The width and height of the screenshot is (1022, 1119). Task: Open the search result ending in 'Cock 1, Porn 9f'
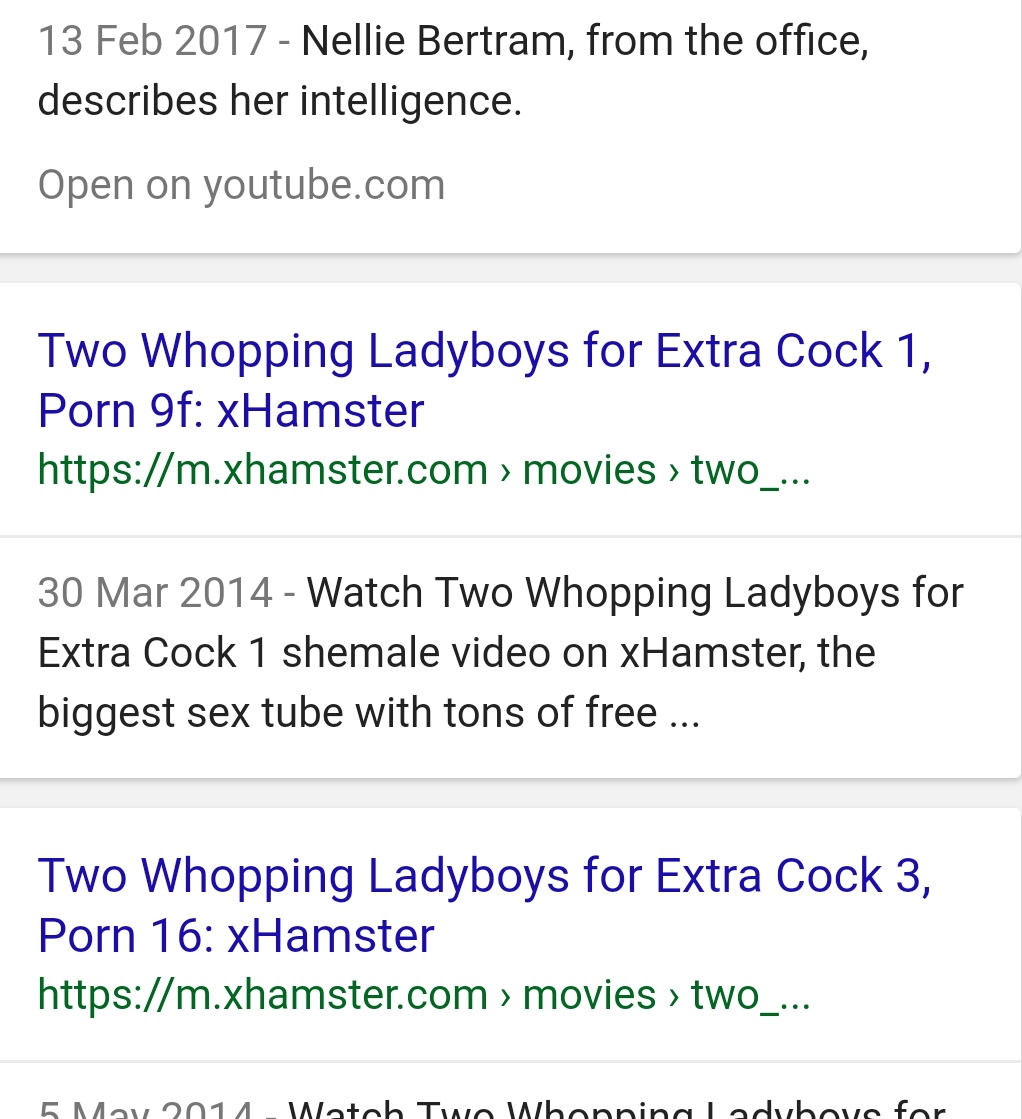483,380
